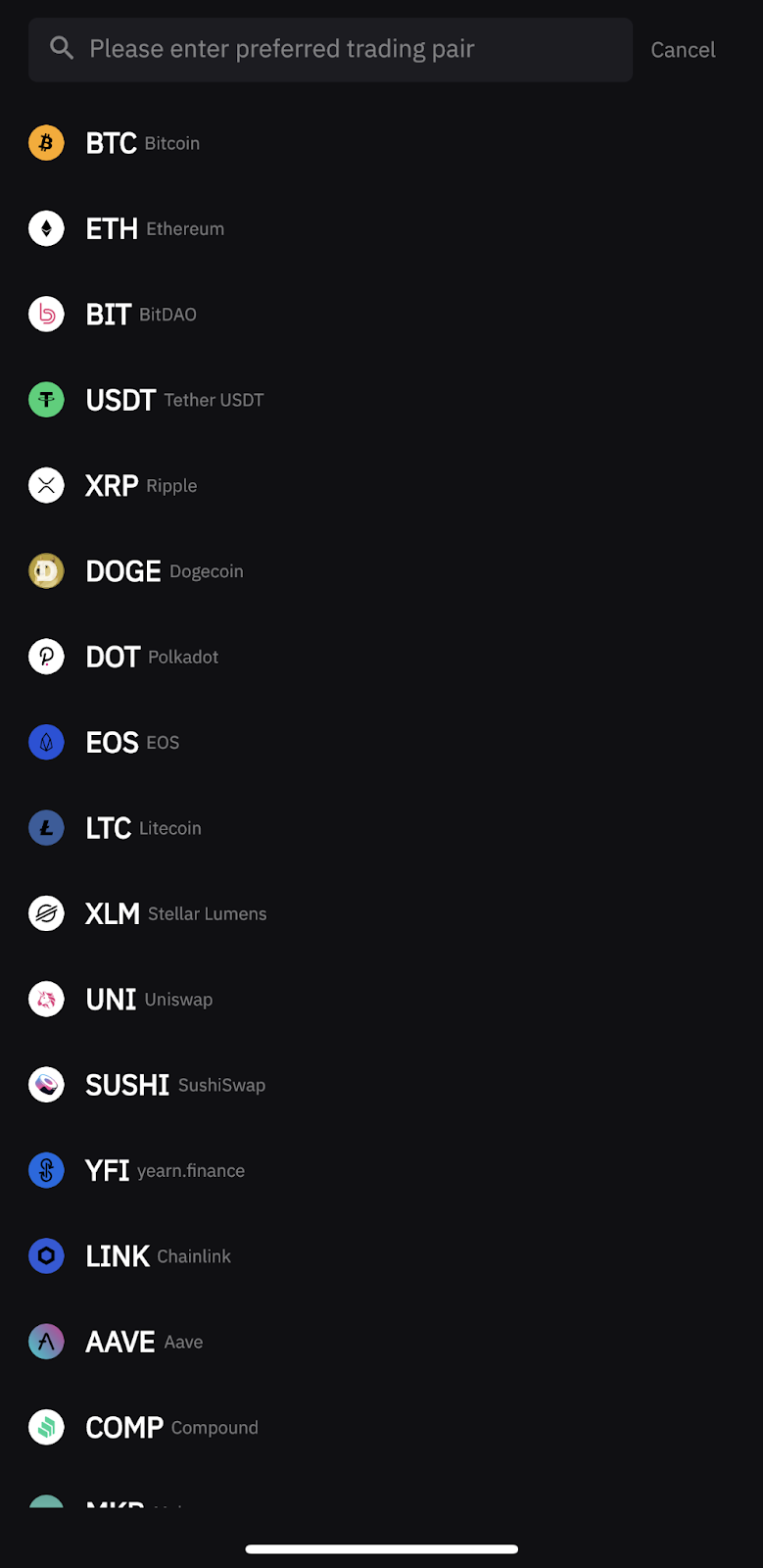Viewport: 763px width, 1568px height.
Task: Cancel the trading pair search
Action: click(x=683, y=50)
